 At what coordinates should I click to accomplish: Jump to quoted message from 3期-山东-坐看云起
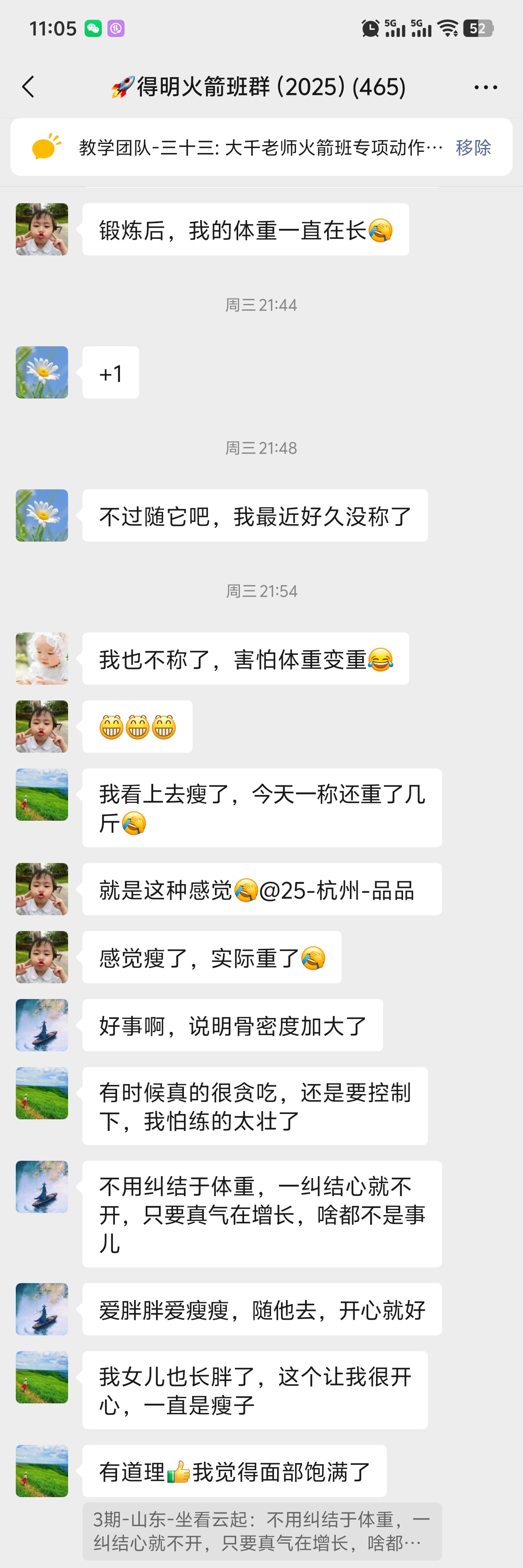pos(261,1531)
